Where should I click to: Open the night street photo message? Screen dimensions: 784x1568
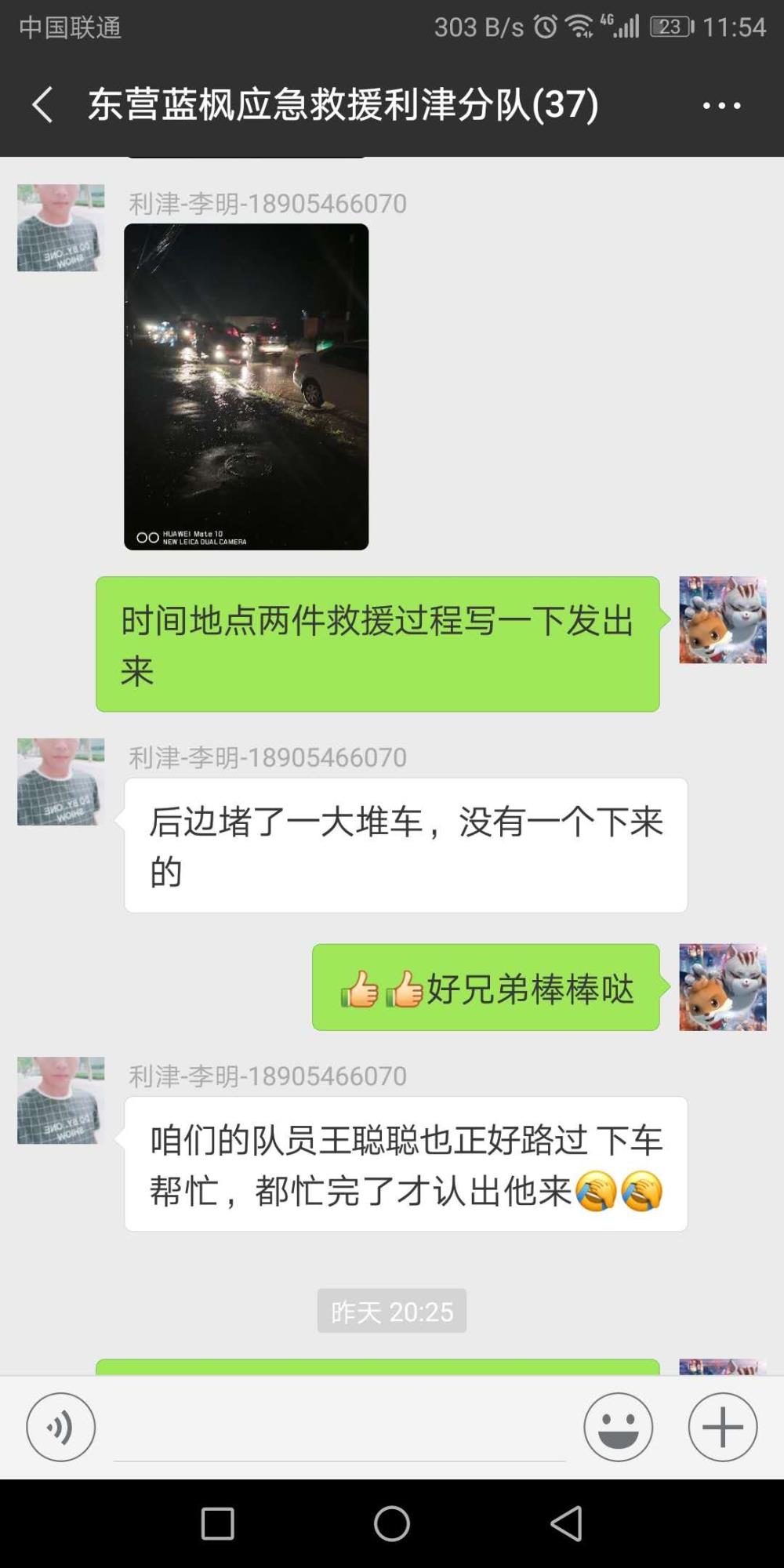(x=246, y=387)
